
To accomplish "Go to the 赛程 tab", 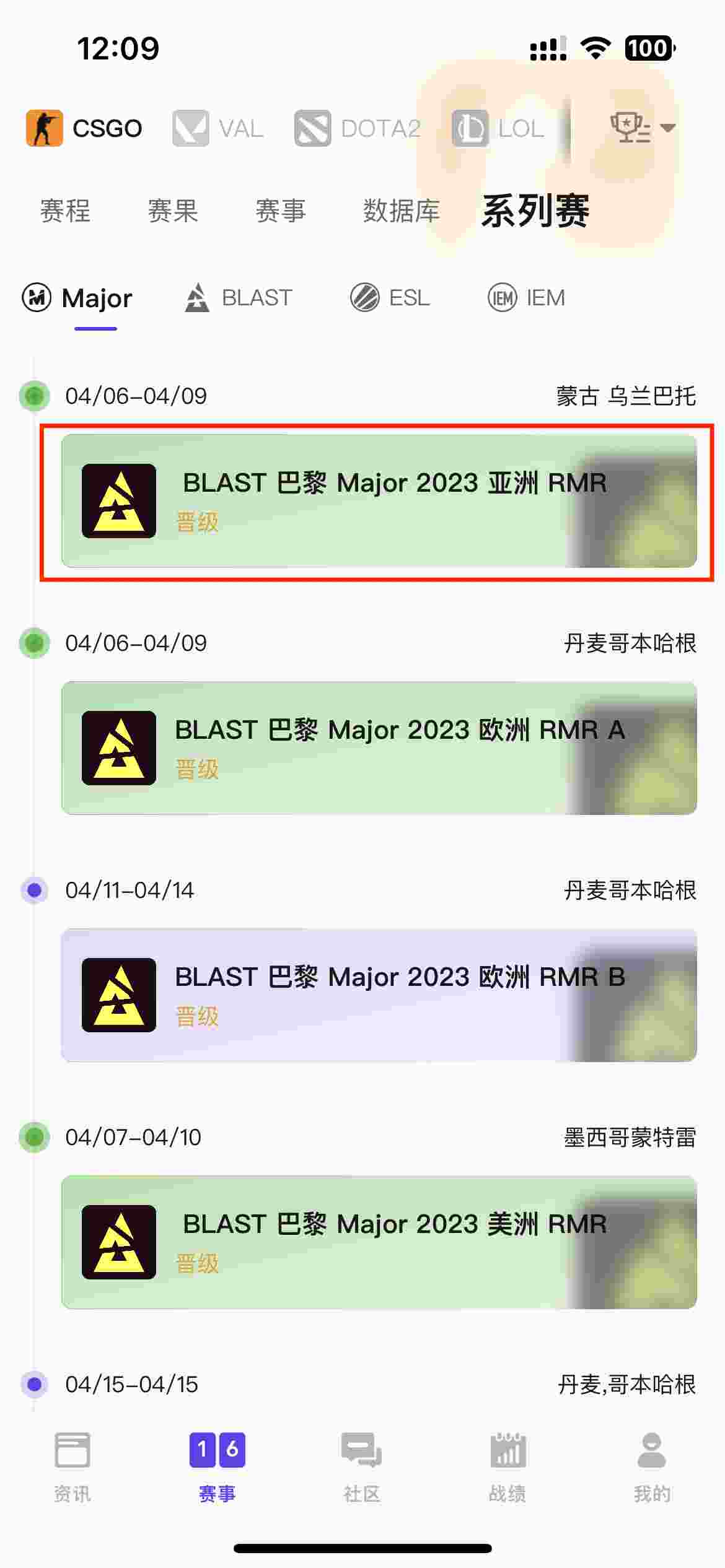I will (x=65, y=211).
